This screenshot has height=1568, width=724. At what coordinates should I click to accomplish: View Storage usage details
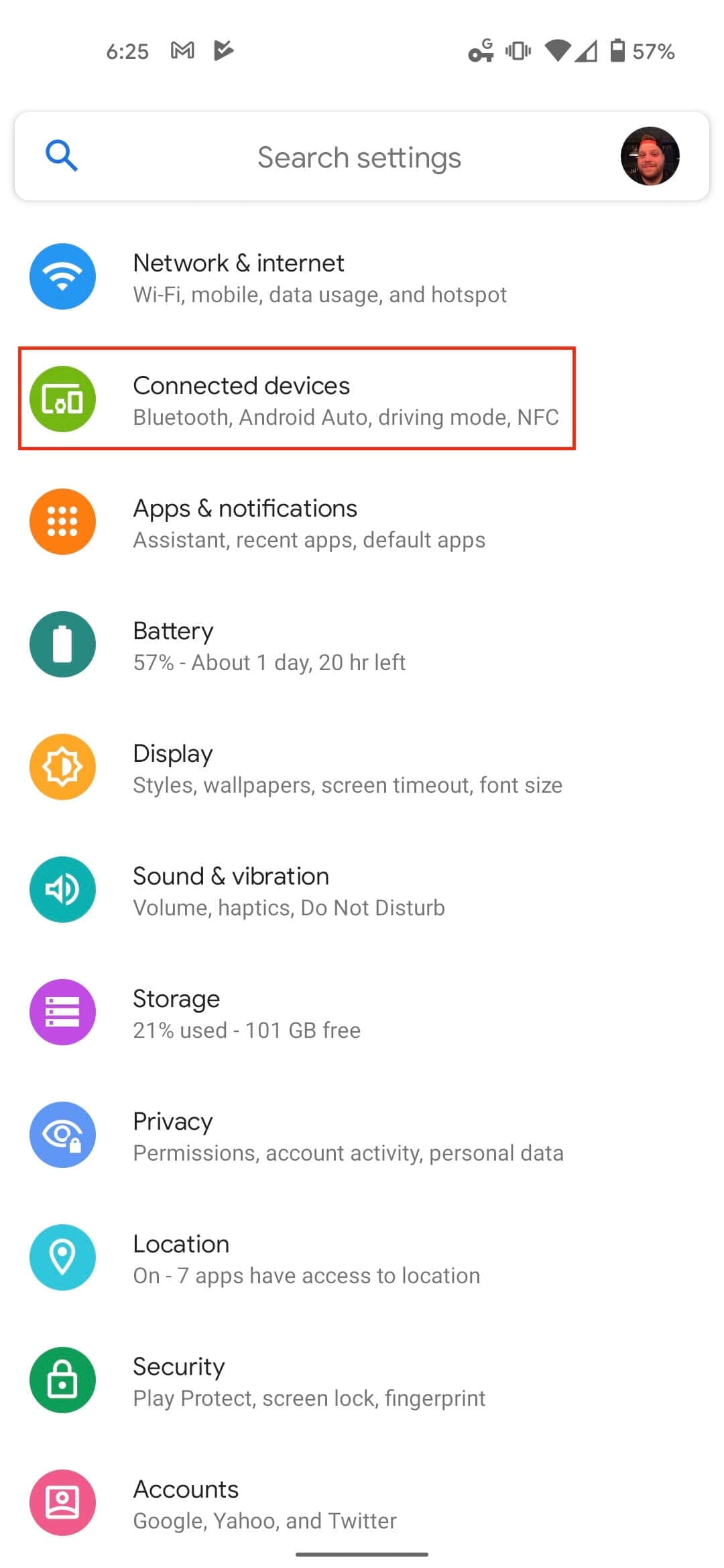point(246,1013)
